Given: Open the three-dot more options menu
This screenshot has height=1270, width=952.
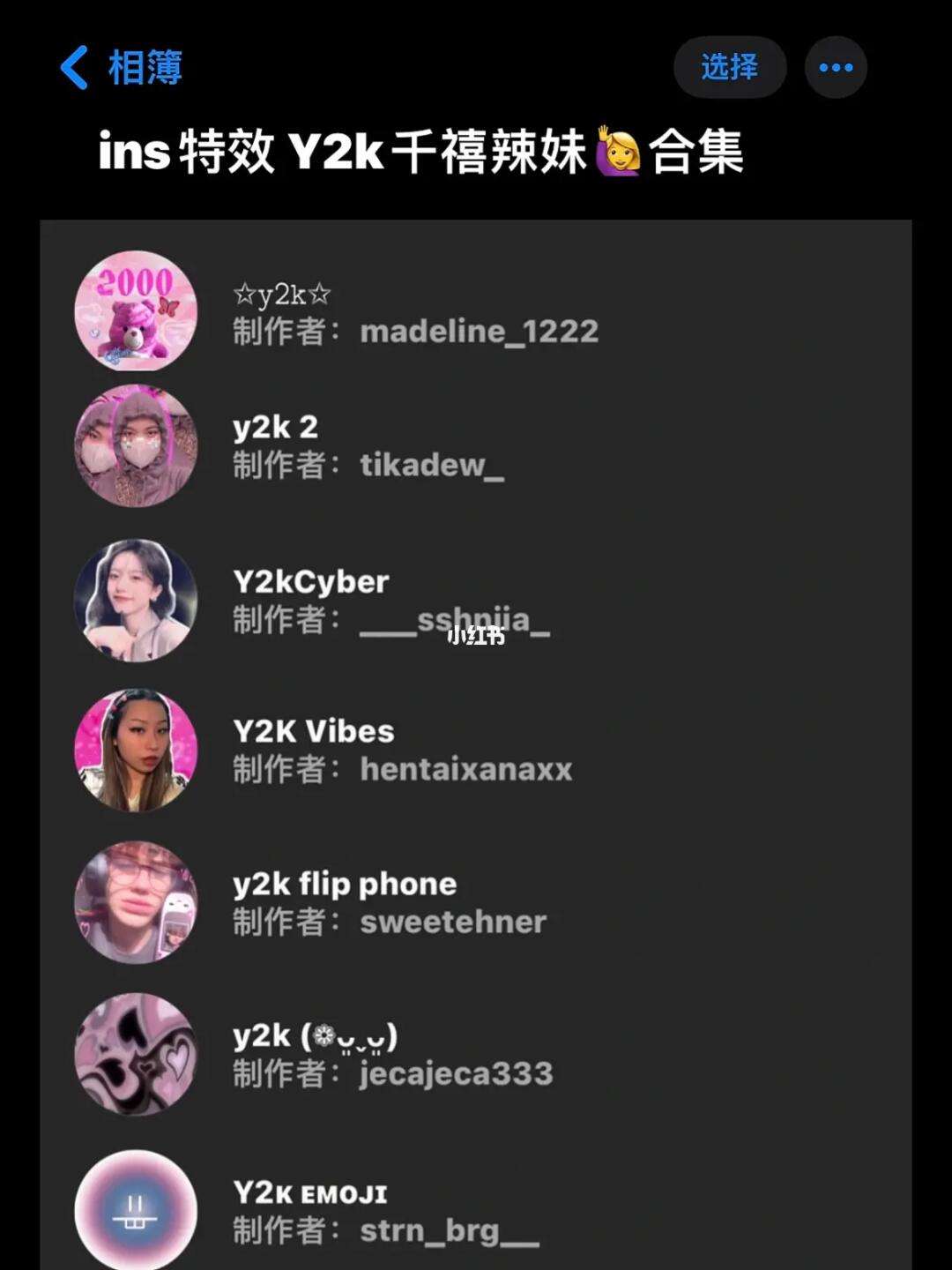Looking at the screenshot, I should pyautogui.click(x=836, y=67).
